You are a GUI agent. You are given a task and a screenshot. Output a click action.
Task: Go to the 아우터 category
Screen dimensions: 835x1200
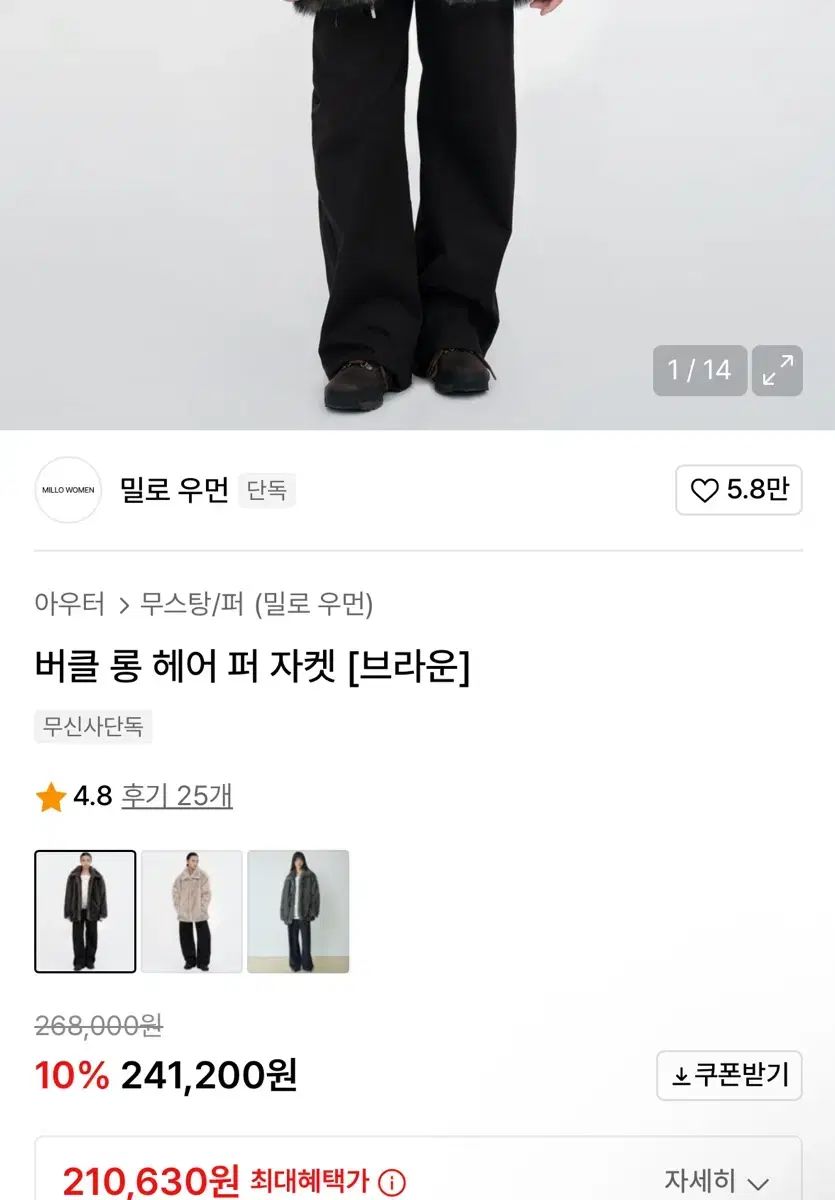[x=69, y=604]
